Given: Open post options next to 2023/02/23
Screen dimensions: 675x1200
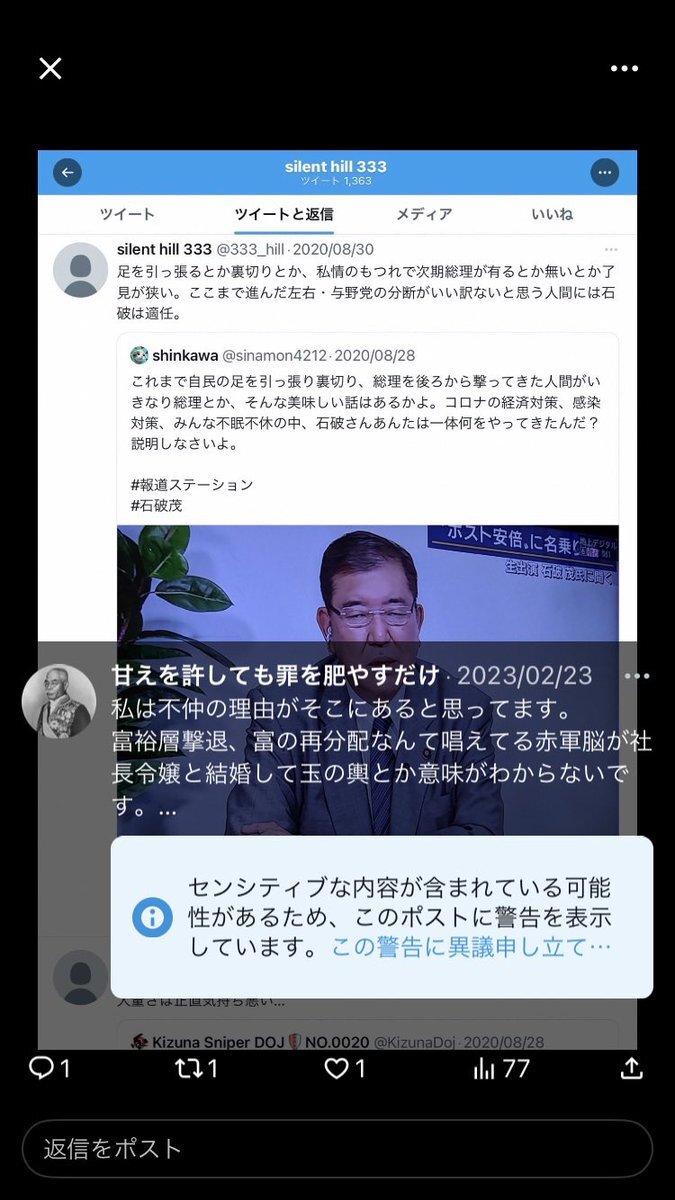Looking at the screenshot, I should pos(637,676).
